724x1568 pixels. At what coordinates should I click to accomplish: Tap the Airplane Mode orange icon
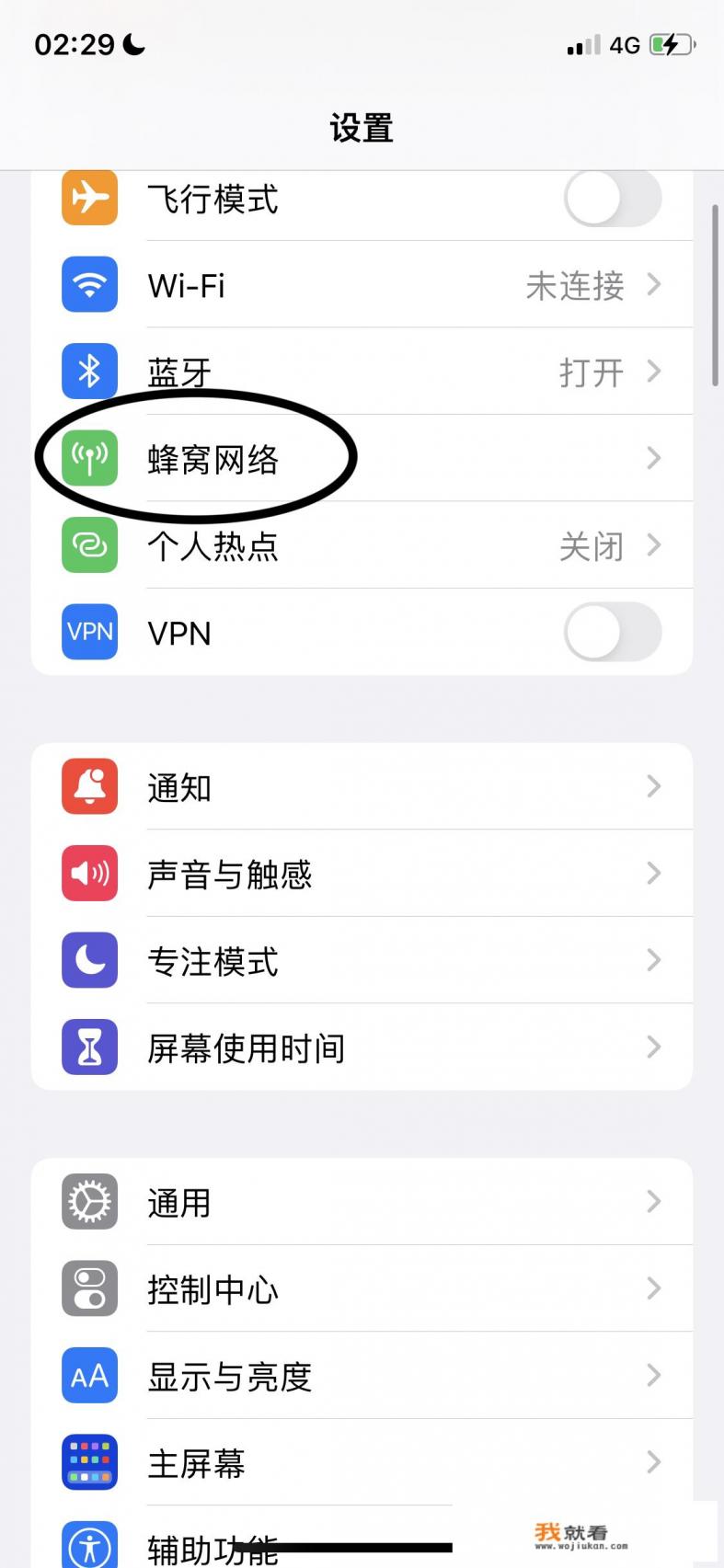pyautogui.click(x=89, y=198)
